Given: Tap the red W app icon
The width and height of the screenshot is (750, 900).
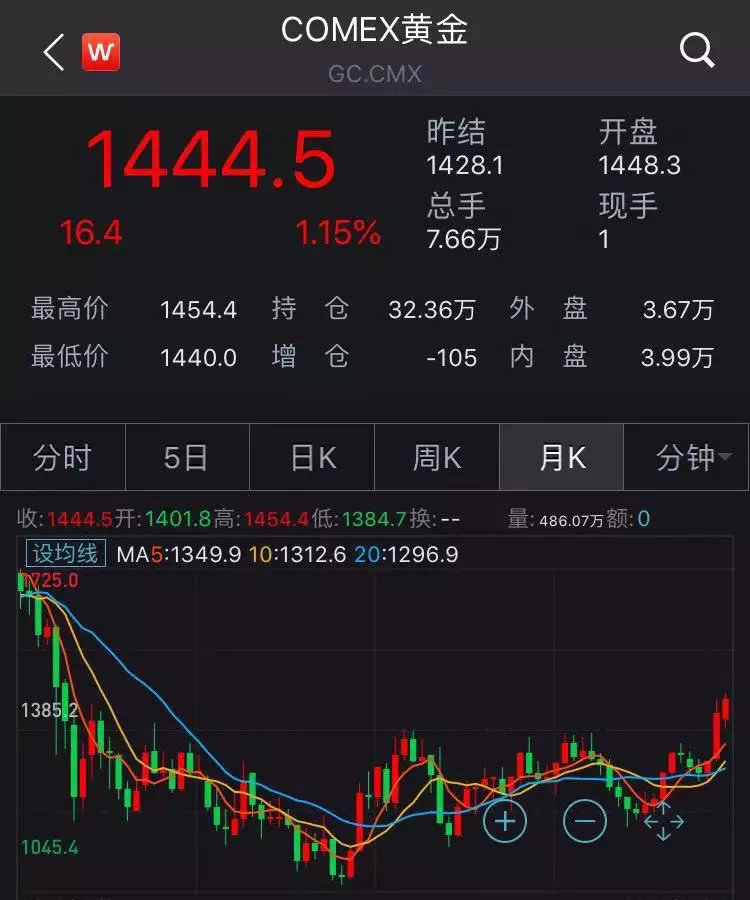Looking at the screenshot, I should 100,51.
